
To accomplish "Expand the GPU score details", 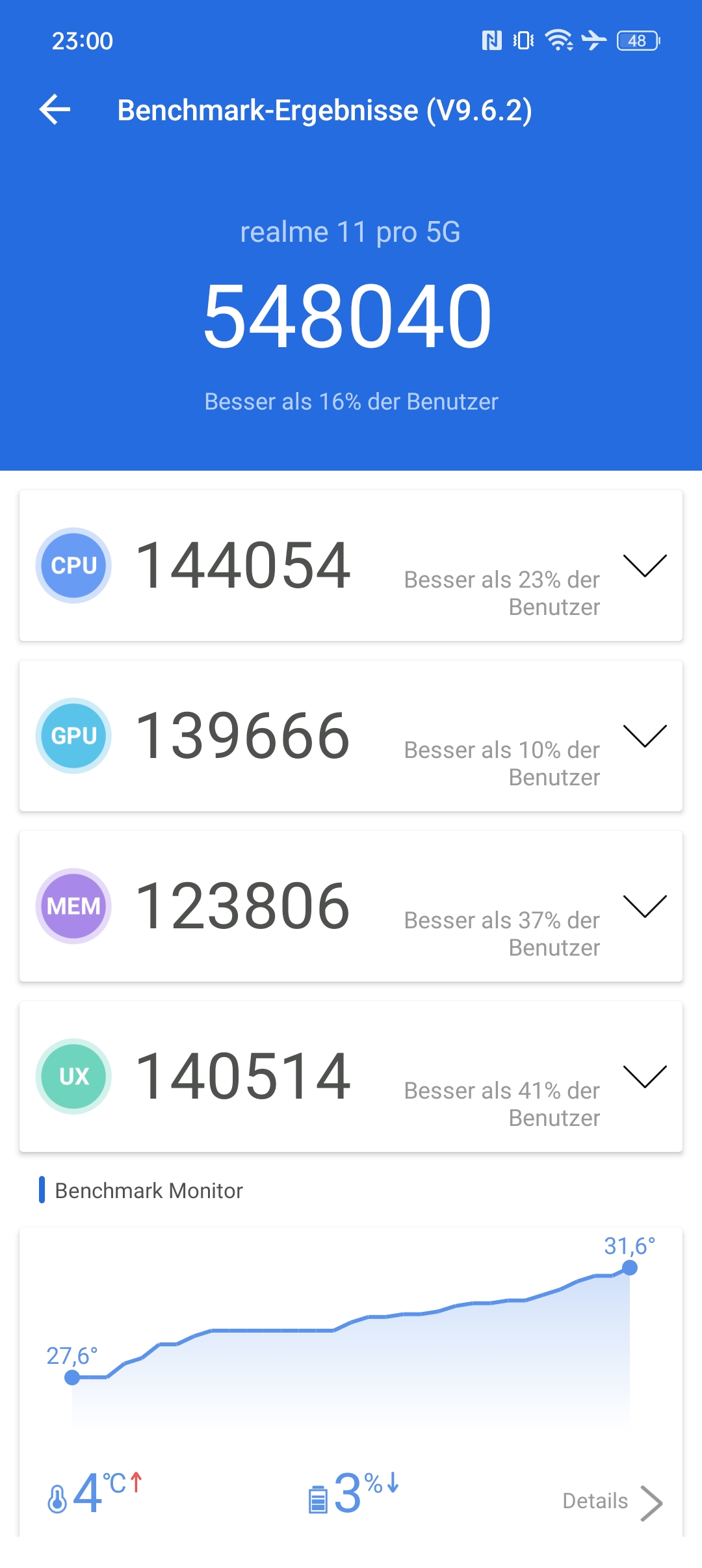I will coord(645,736).
